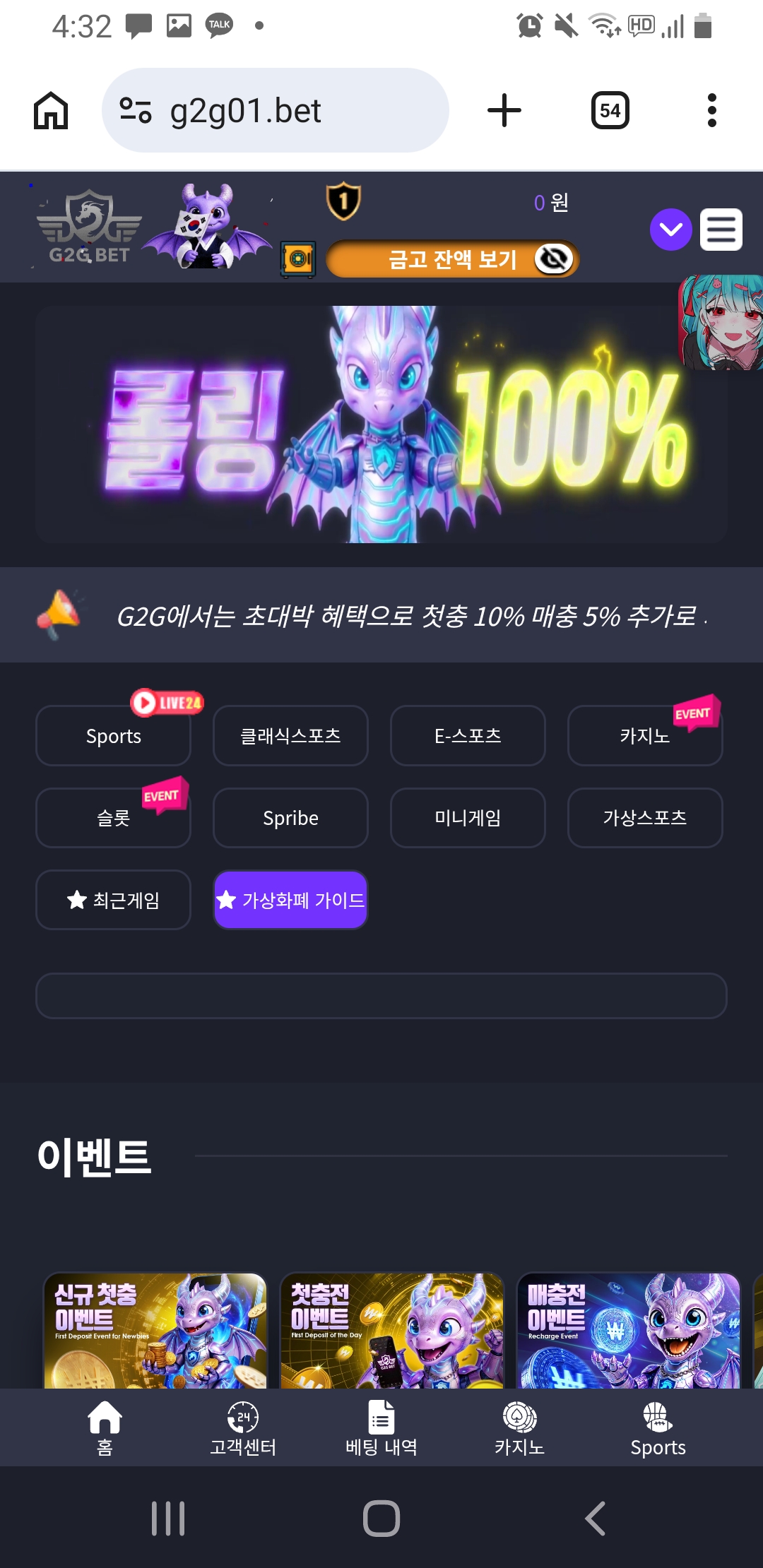This screenshot has width=763, height=1568.
Task: Open the browser overflow menu
Action: coord(712,110)
